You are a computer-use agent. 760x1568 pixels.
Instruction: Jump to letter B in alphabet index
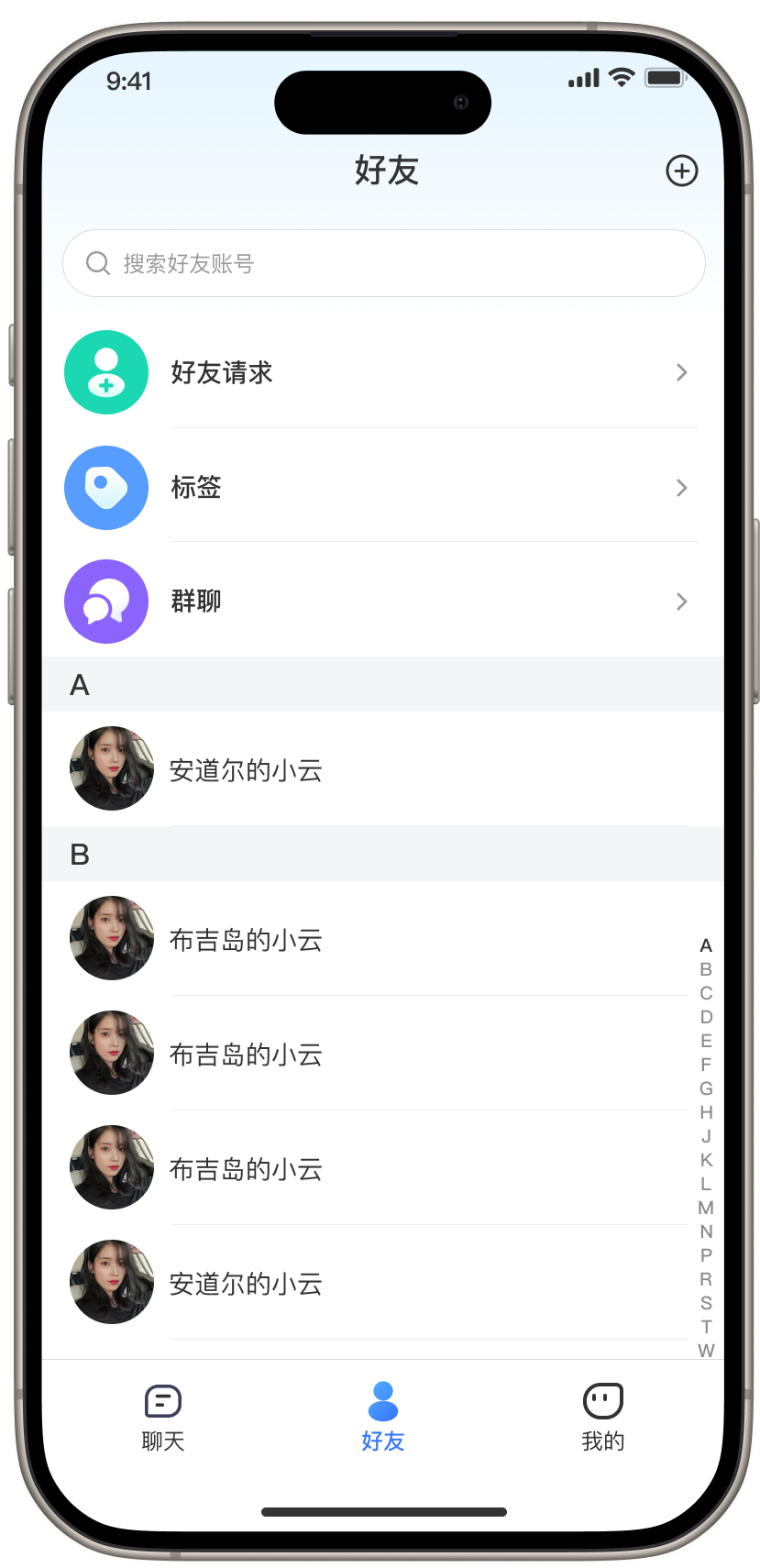[706, 969]
